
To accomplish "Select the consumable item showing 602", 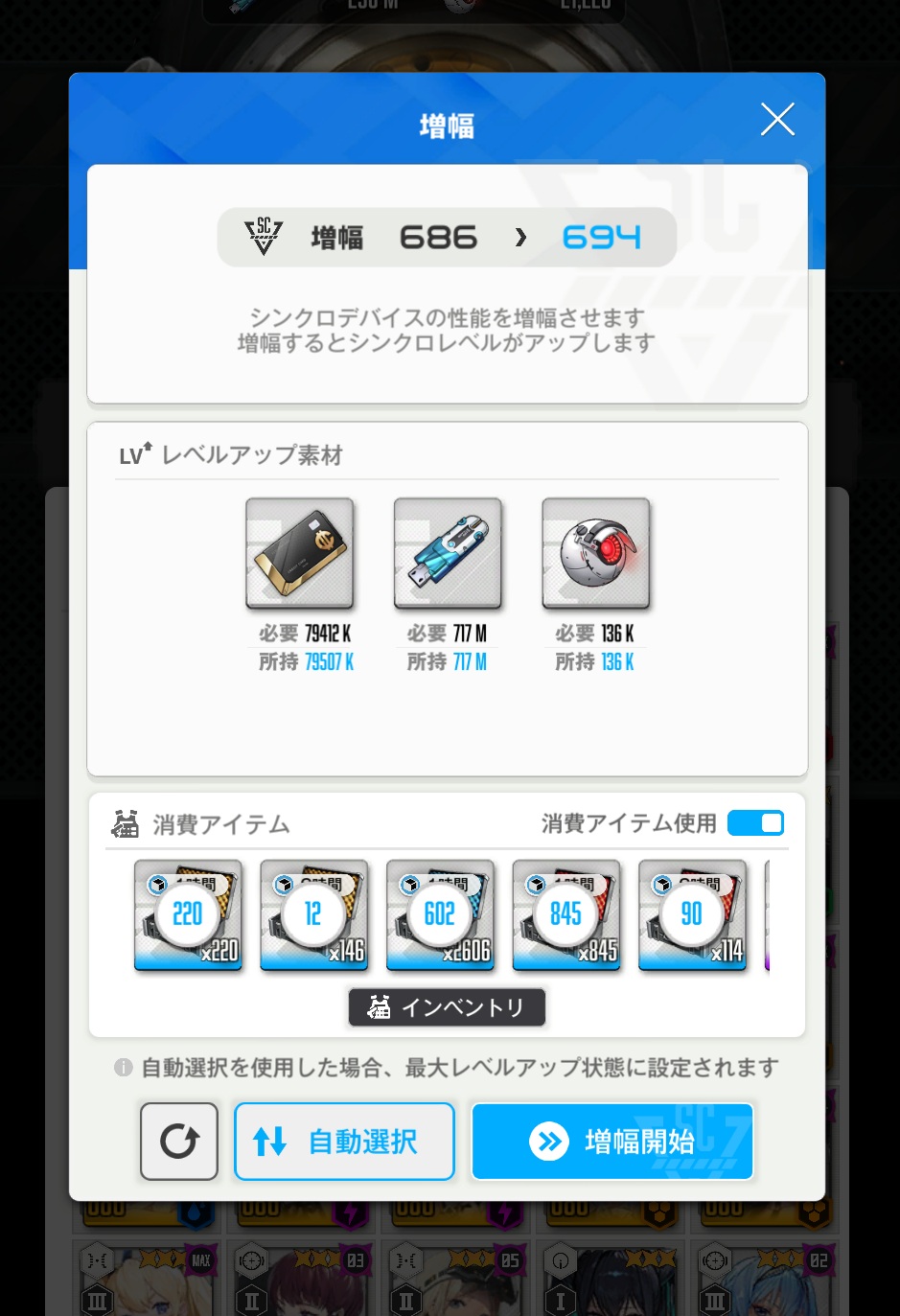I will tap(440, 915).
